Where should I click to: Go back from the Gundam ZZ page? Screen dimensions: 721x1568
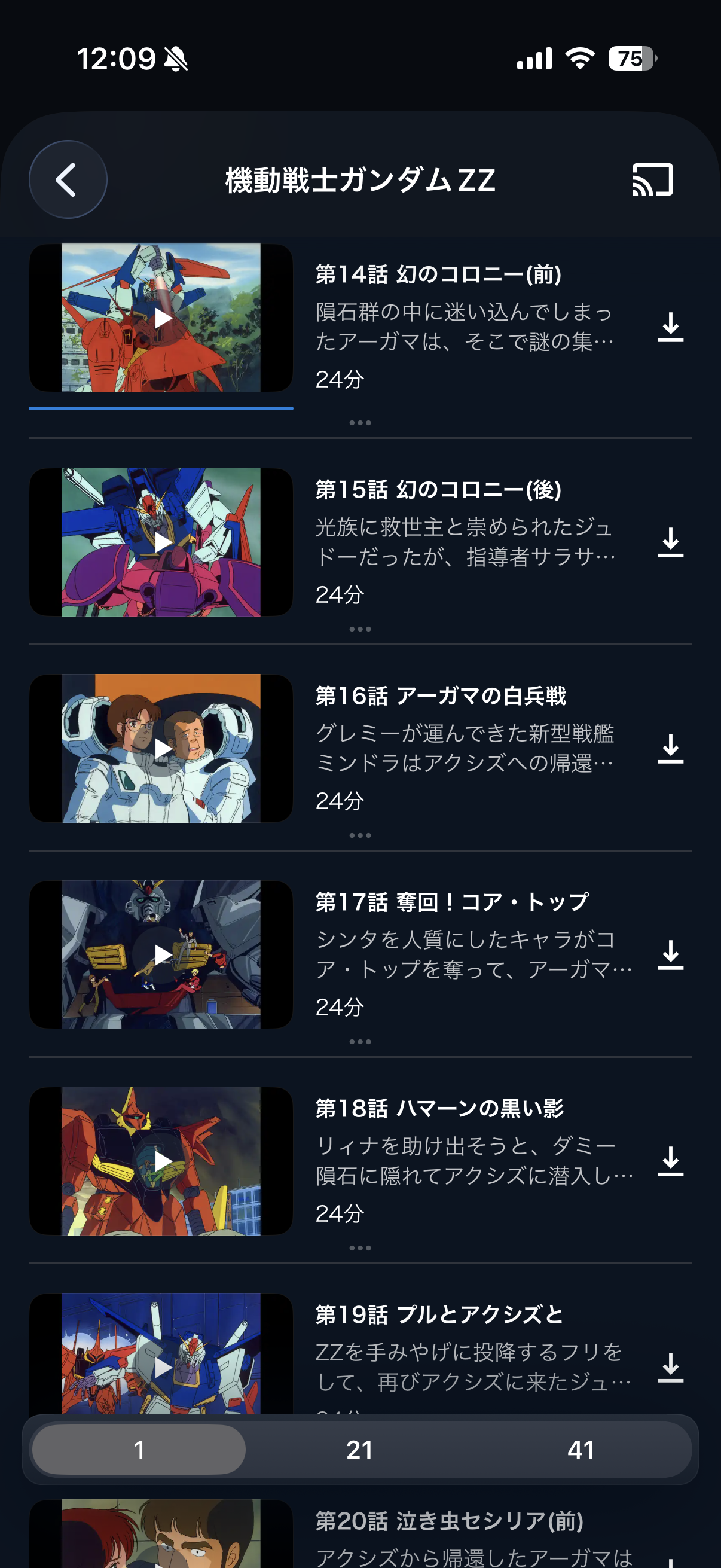68,179
